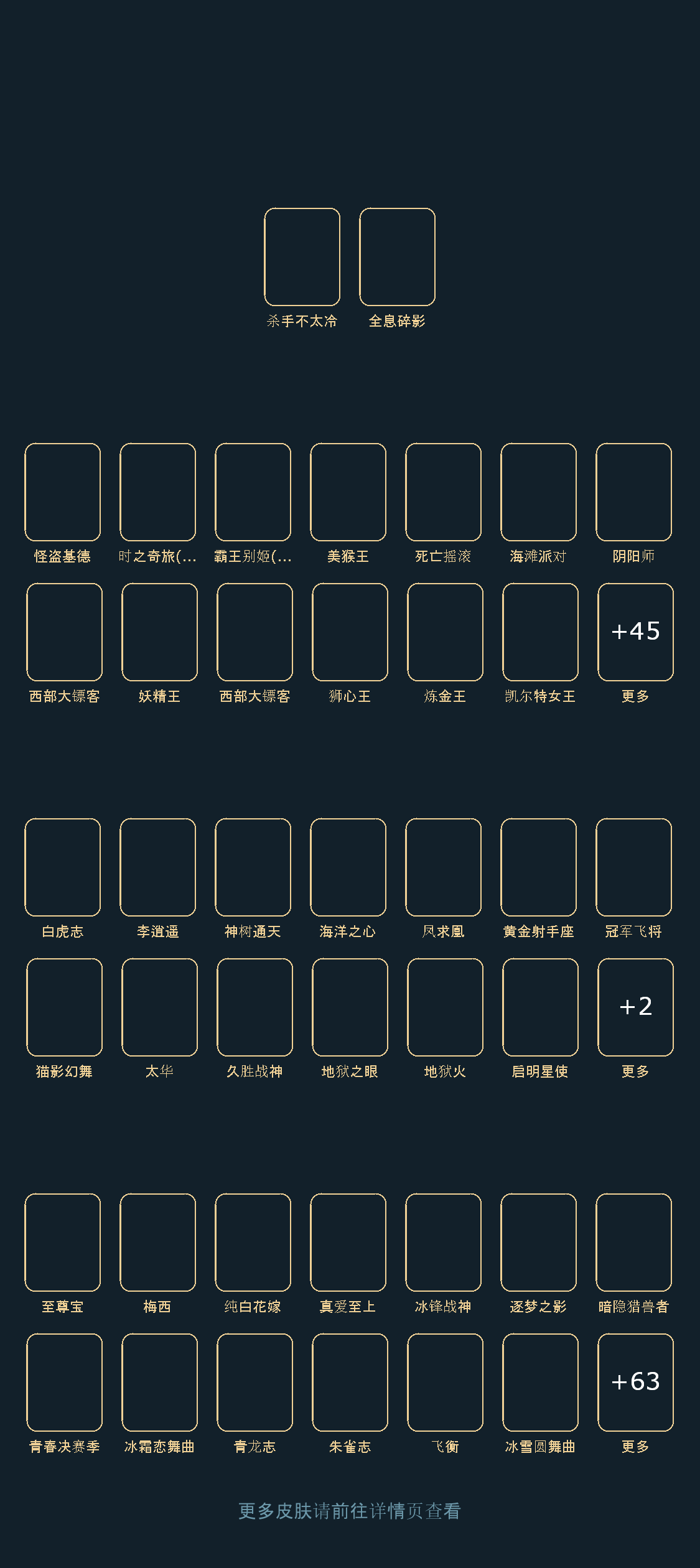The image size is (700, 1568).
Task: Open the 妖精王 skin
Action: coord(159,632)
